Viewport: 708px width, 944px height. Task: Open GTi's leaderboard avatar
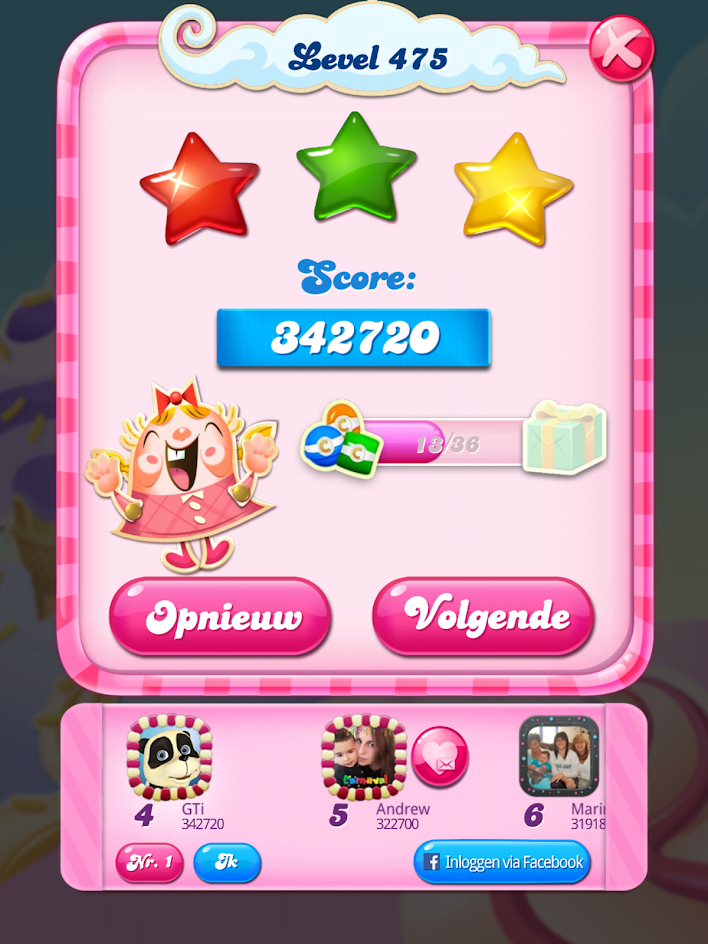coord(169,757)
